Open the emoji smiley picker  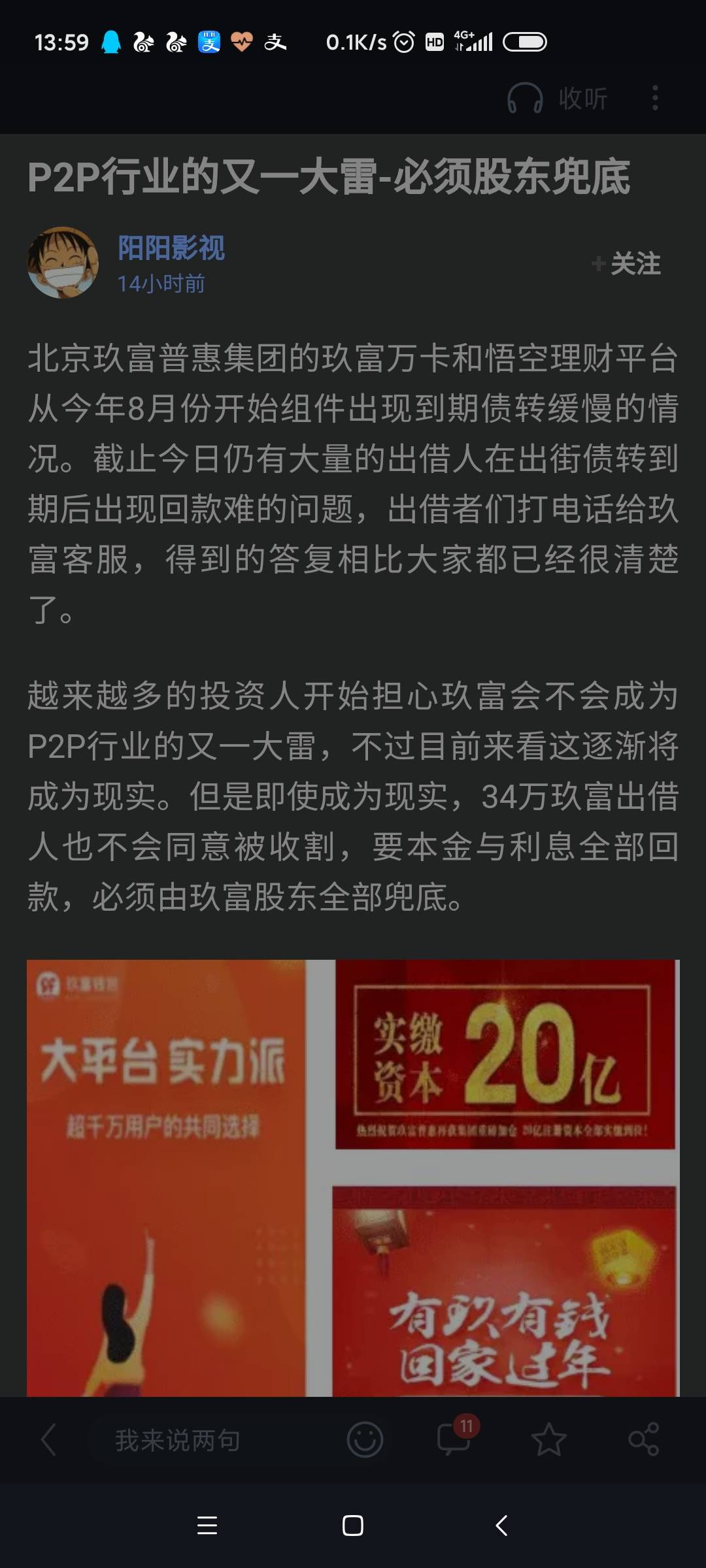pos(365,1440)
